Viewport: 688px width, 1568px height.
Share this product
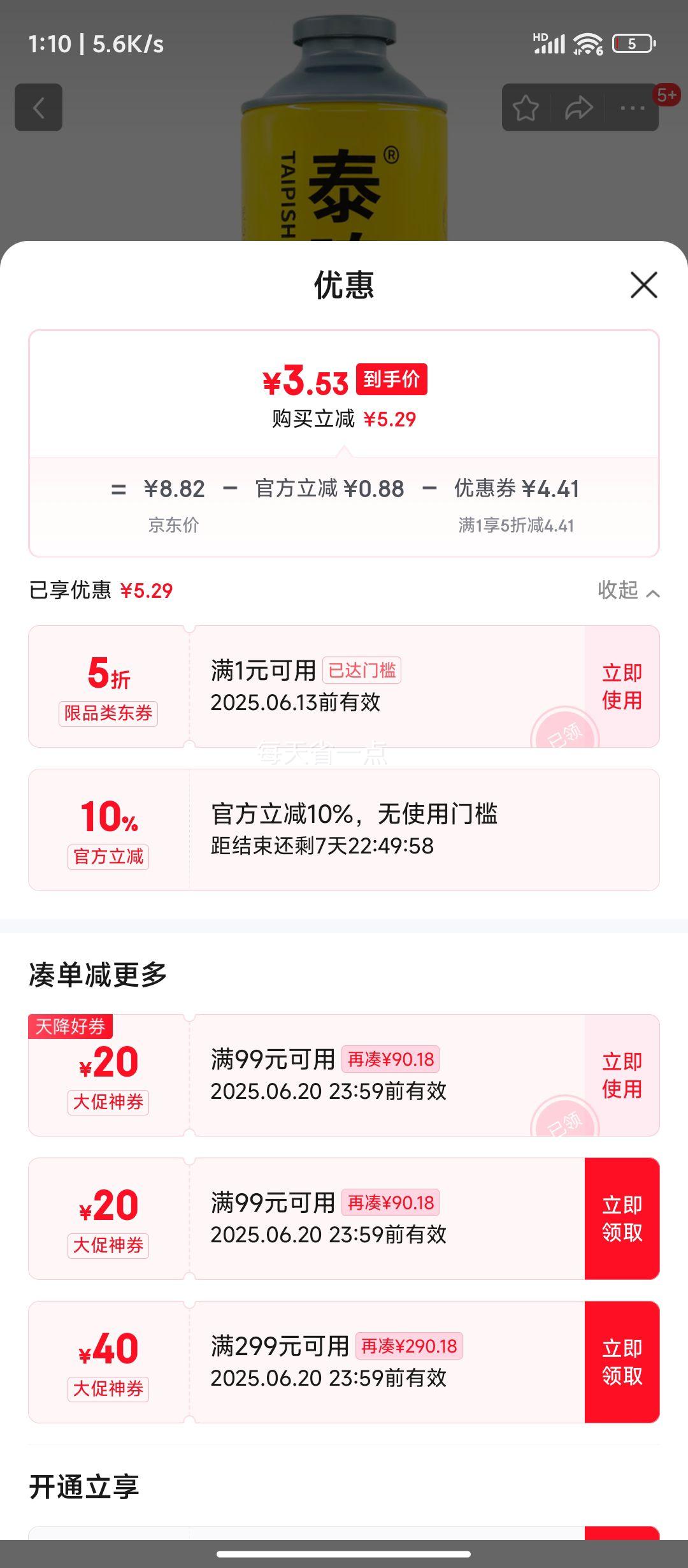tap(578, 108)
